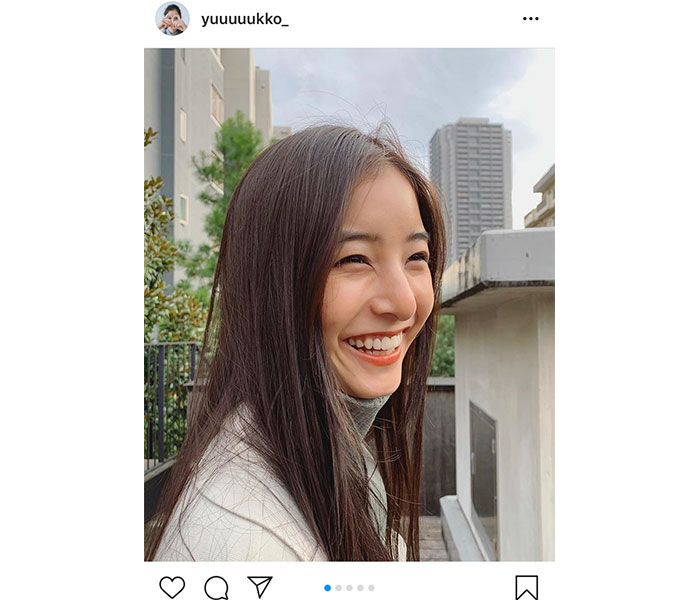Viewport: 700px width, 600px height.
Task: Like this post with the heart icon
Action: [x=172, y=587]
